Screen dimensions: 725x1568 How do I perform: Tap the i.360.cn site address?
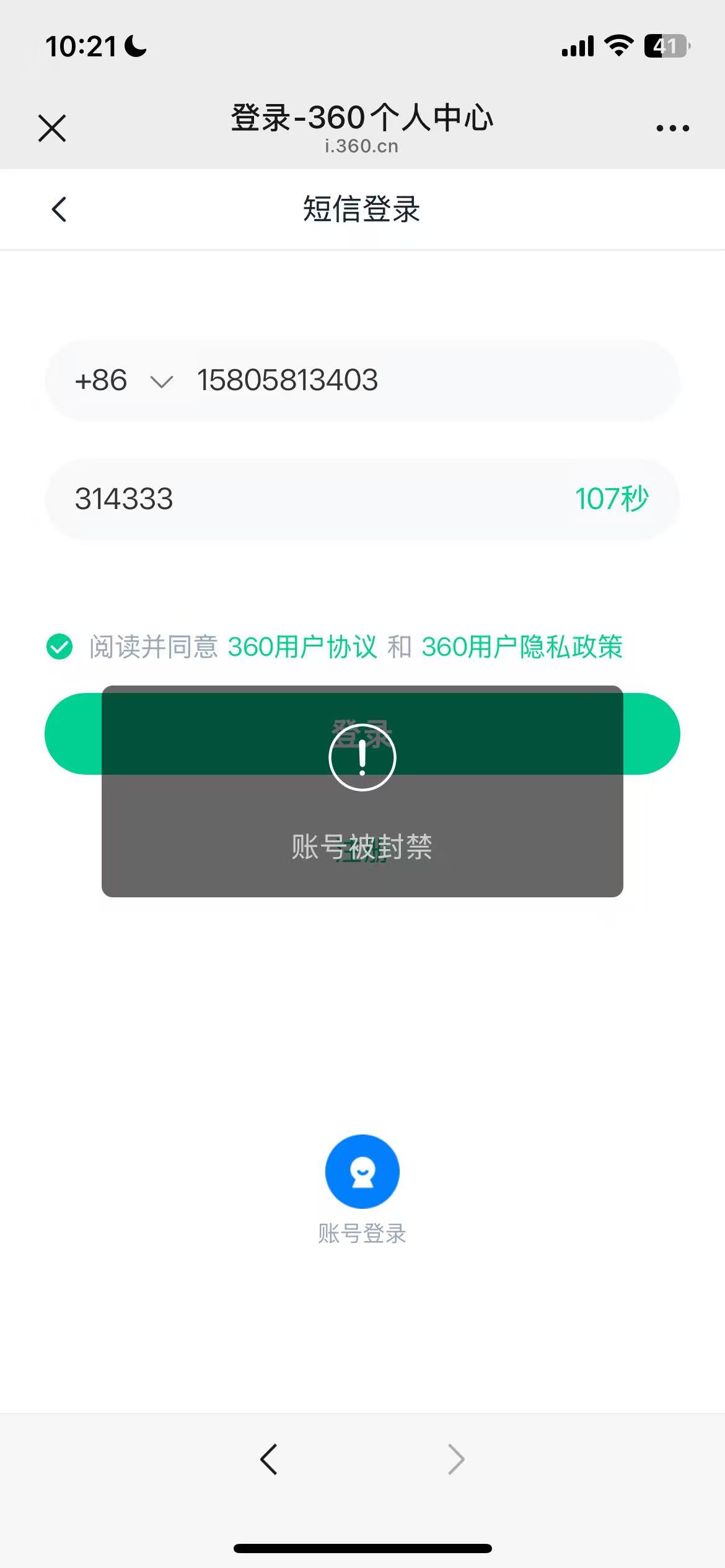pyautogui.click(x=362, y=146)
